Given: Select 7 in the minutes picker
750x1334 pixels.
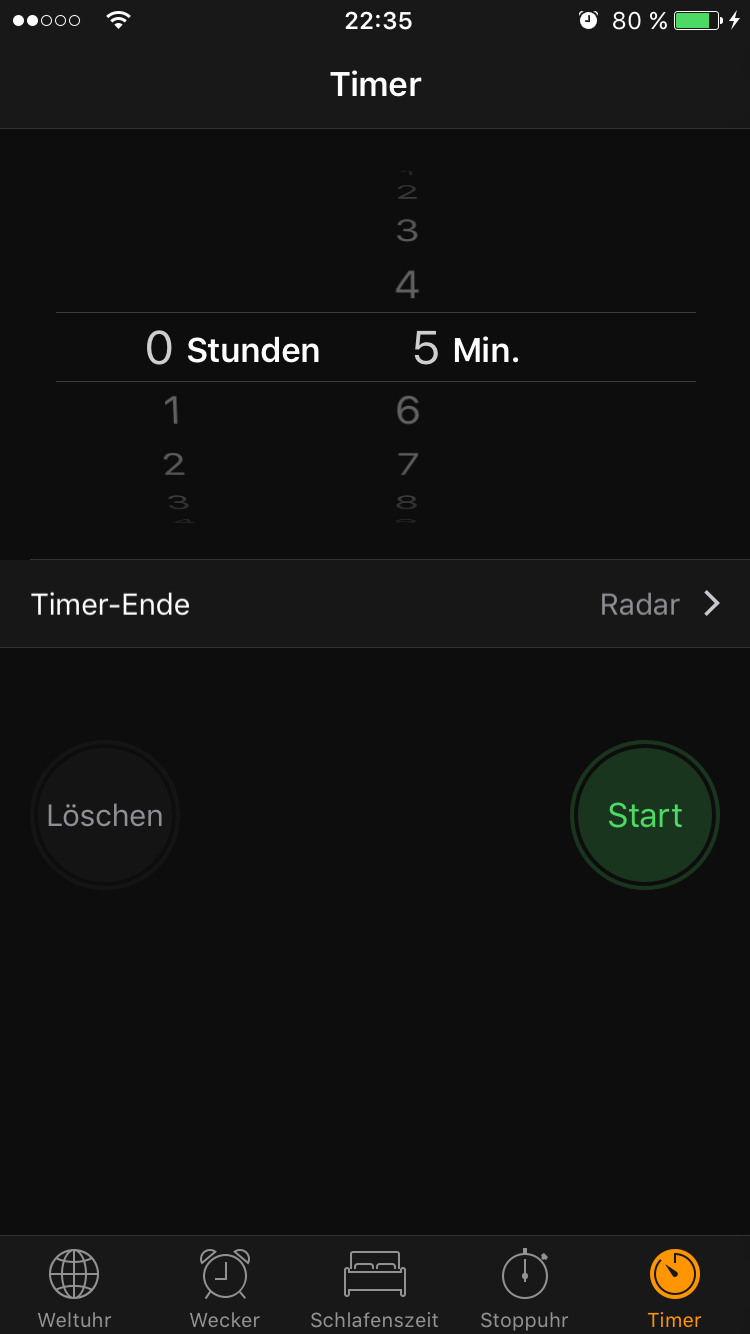Looking at the screenshot, I should pyautogui.click(x=407, y=464).
